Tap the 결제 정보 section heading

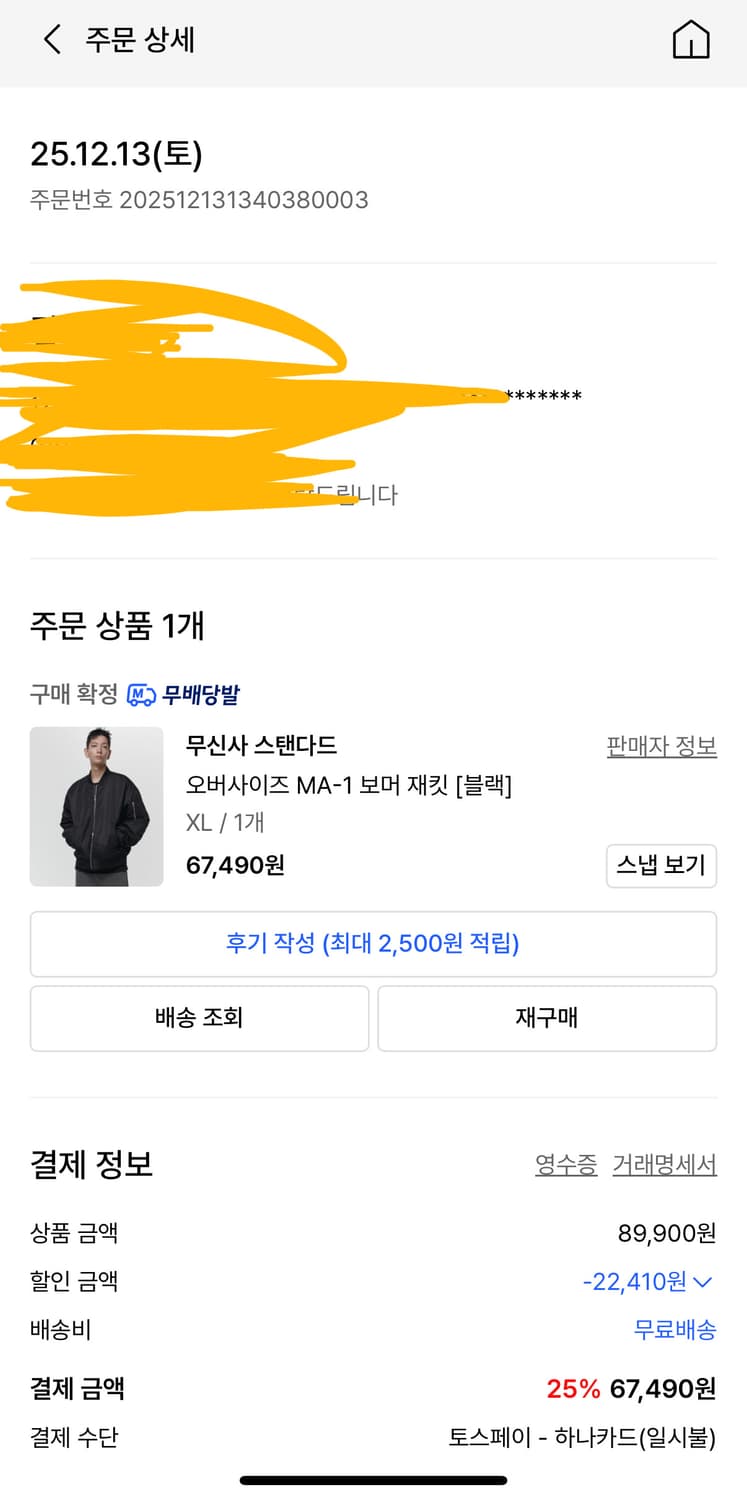(90, 1163)
